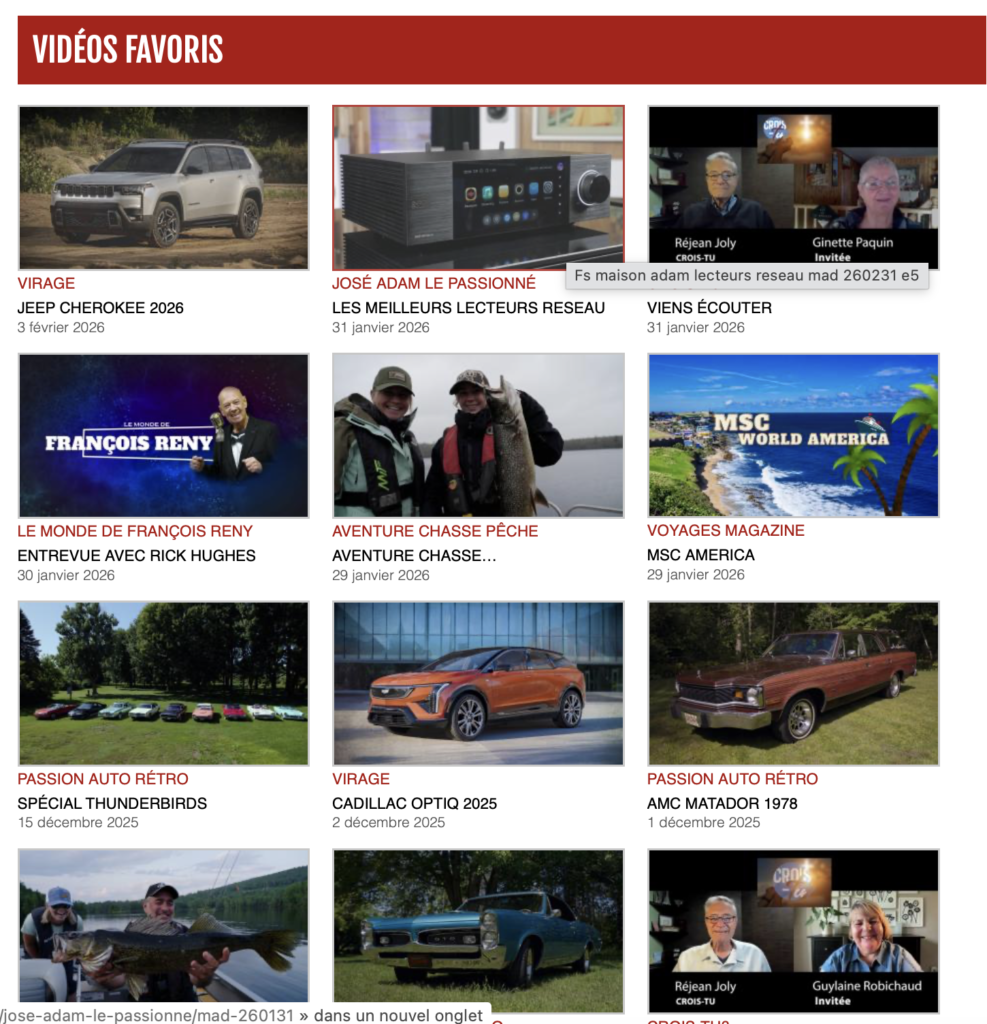Viewport: 987px width, 1024px height.
Task: Go to the Voyages Magazine show
Action: pyautogui.click(x=725, y=531)
